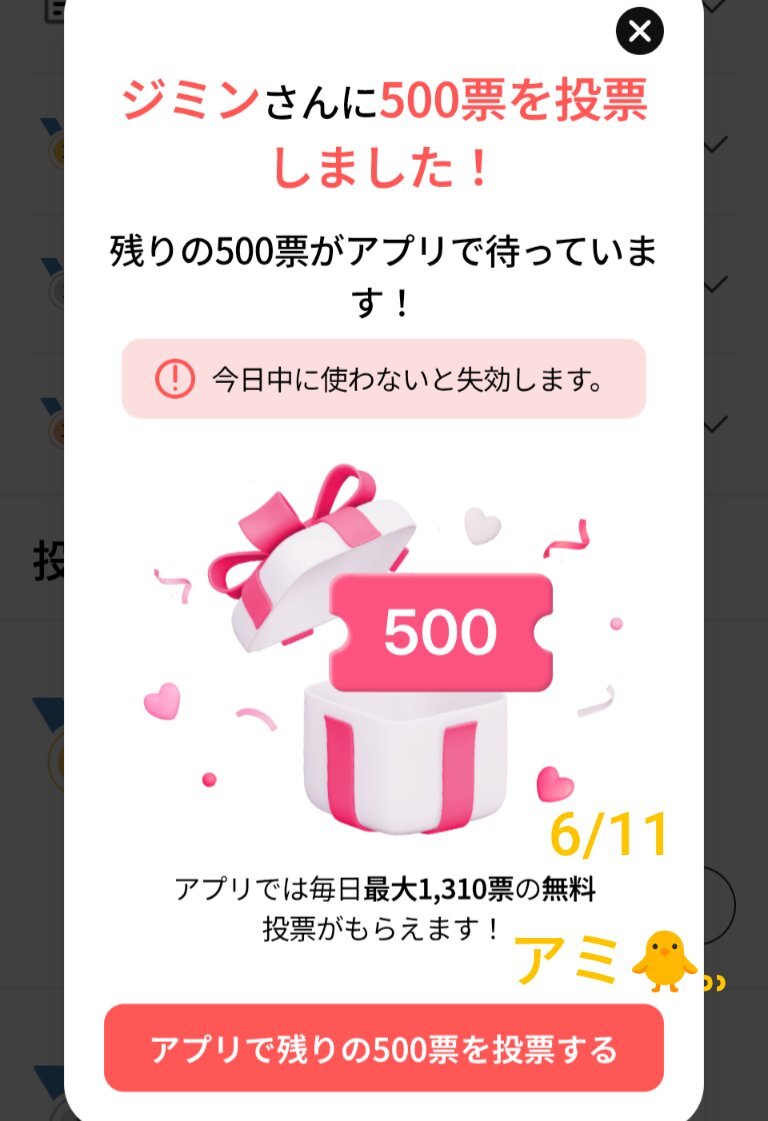
Task: Close the vote confirmation popup
Action: click(640, 31)
